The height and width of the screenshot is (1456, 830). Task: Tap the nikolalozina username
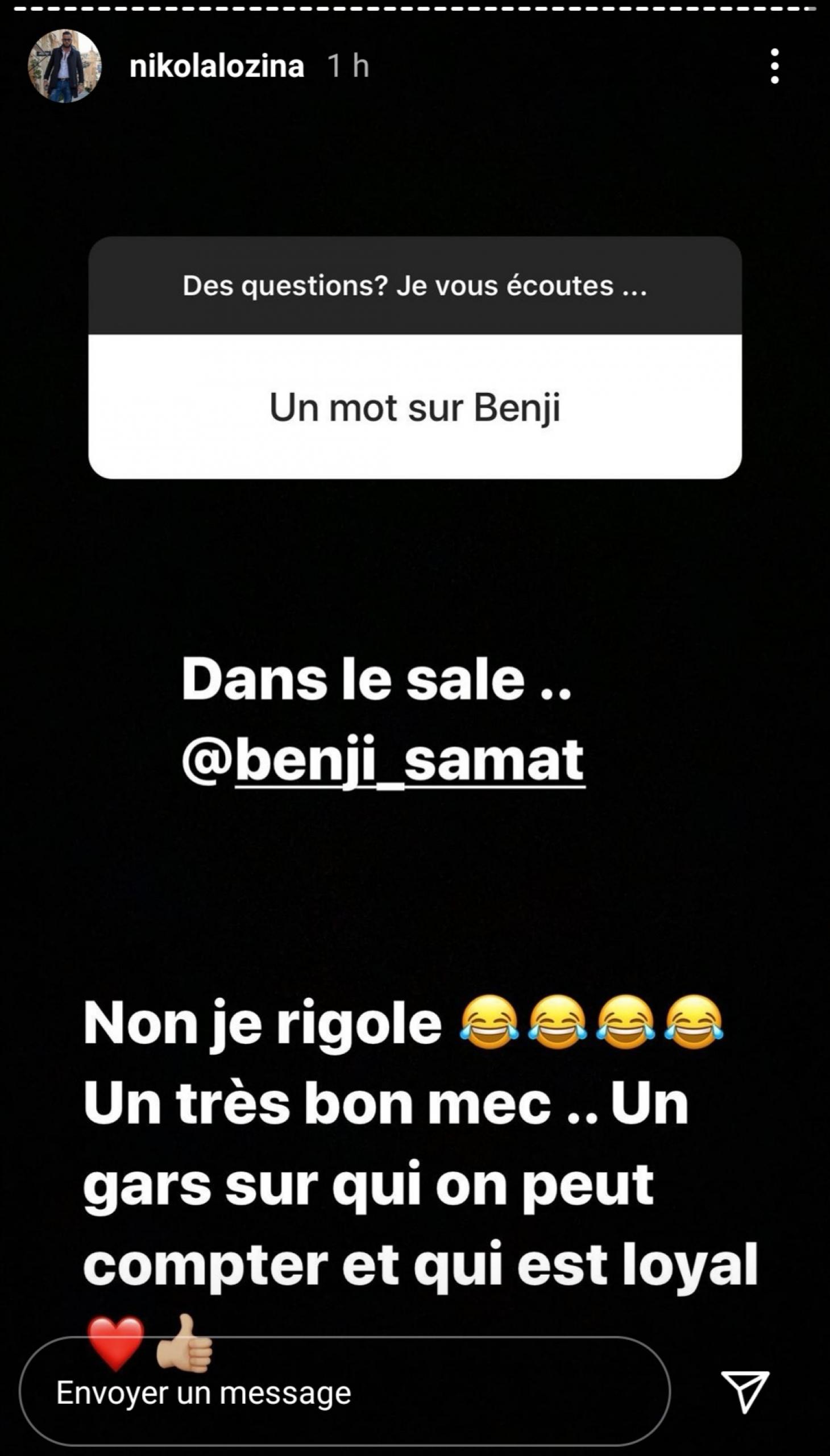point(217,66)
